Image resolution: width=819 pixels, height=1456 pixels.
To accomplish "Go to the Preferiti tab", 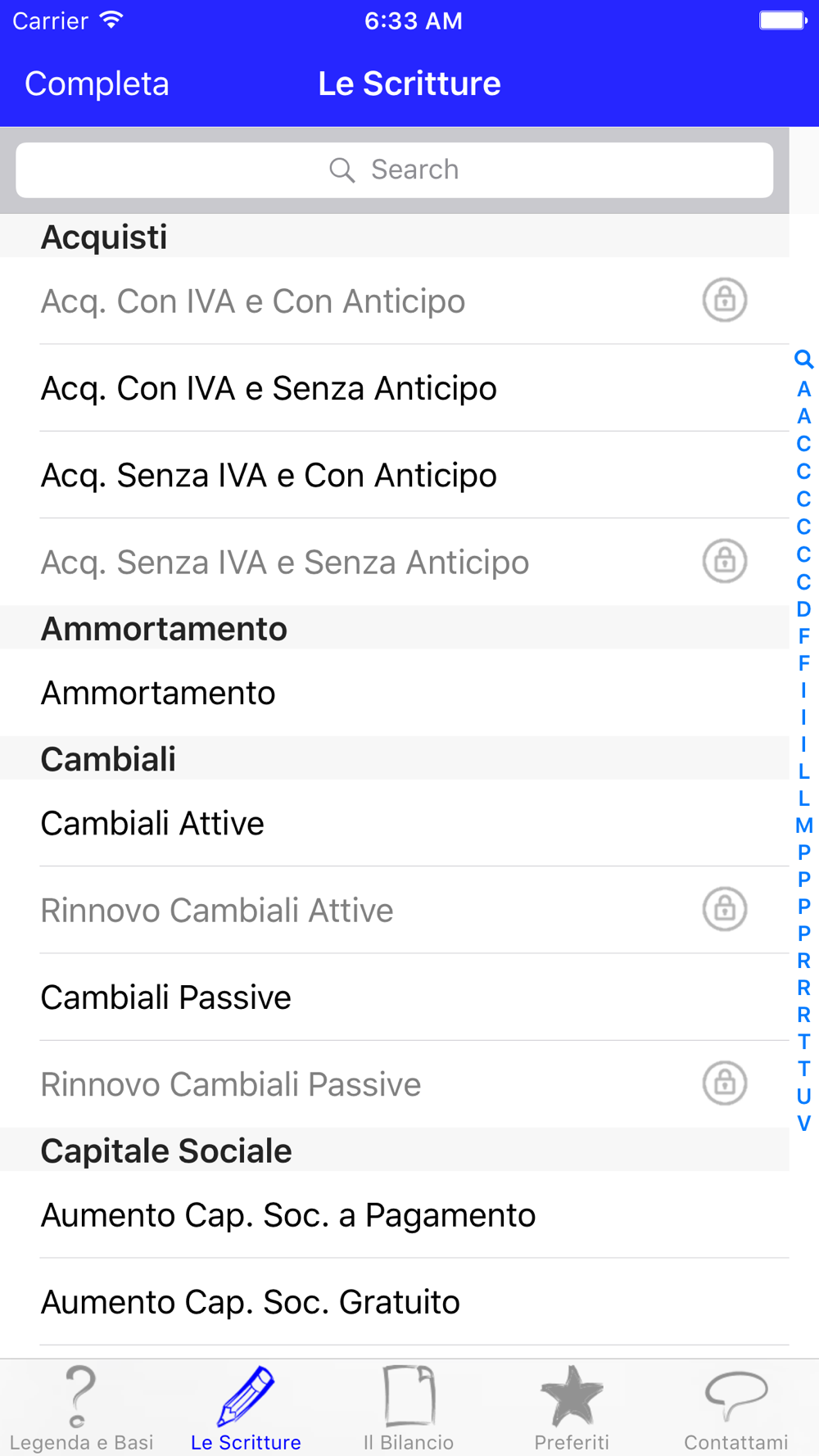I will (x=572, y=1409).
